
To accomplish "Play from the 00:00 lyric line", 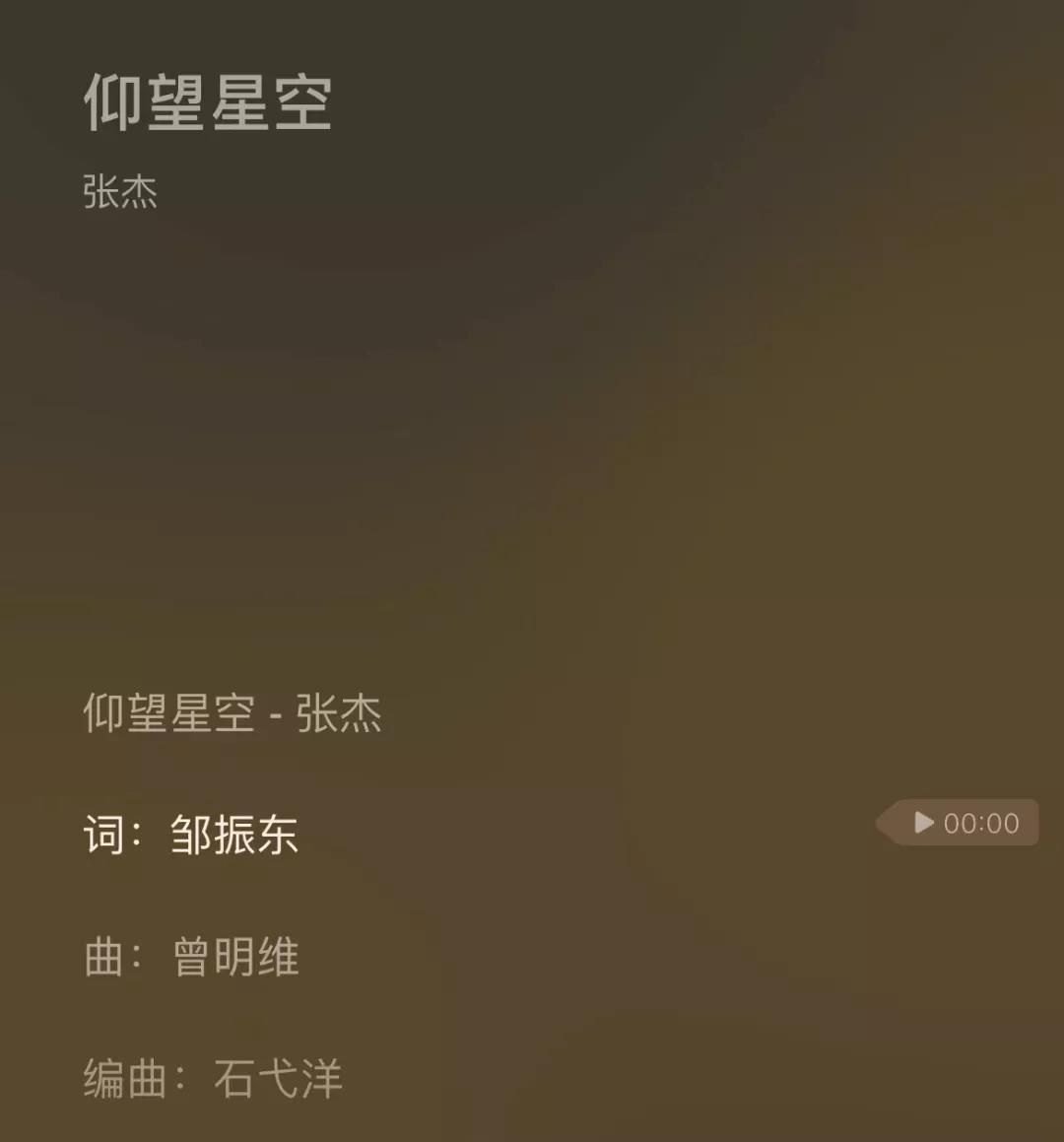I will coord(961,823).
